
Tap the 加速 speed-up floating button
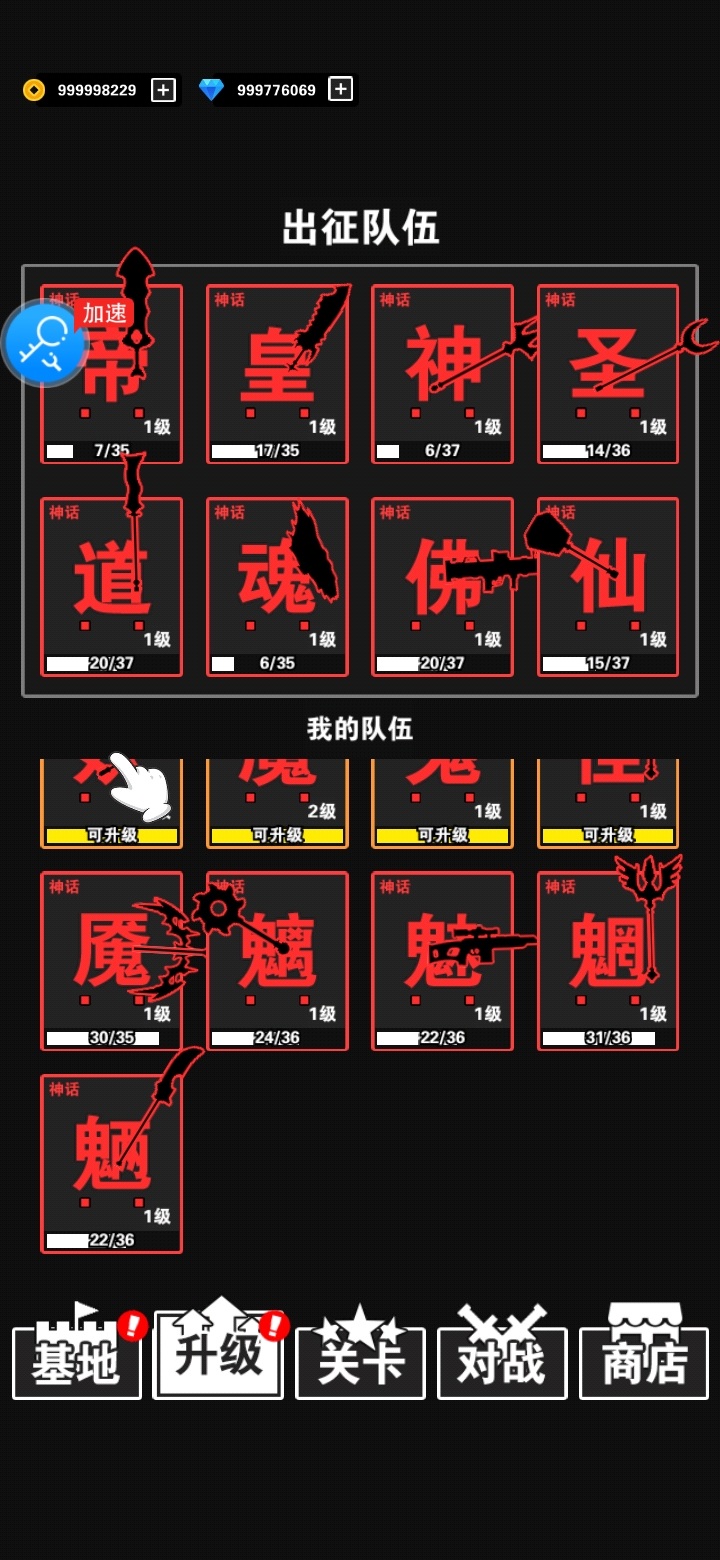(46, 343)
